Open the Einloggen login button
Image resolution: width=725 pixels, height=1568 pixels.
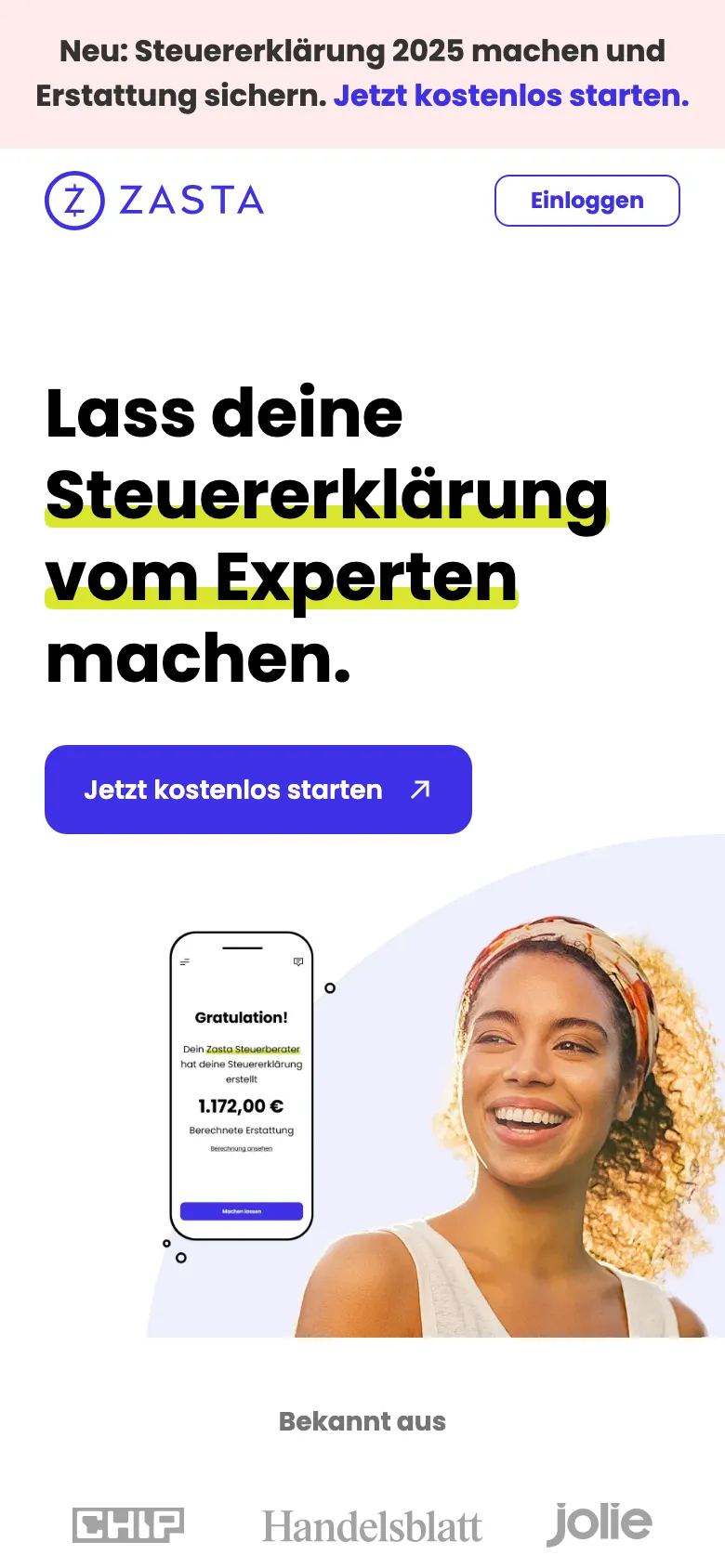587,201
